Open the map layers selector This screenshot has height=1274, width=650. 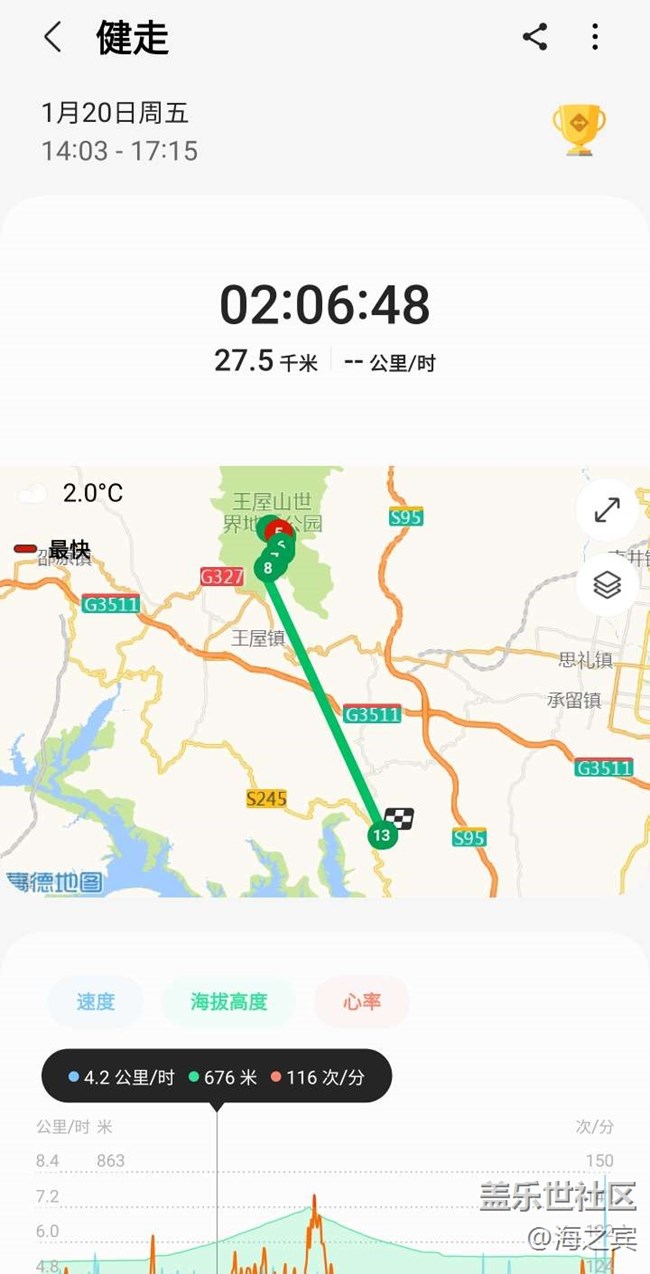(x=607, y=584)
